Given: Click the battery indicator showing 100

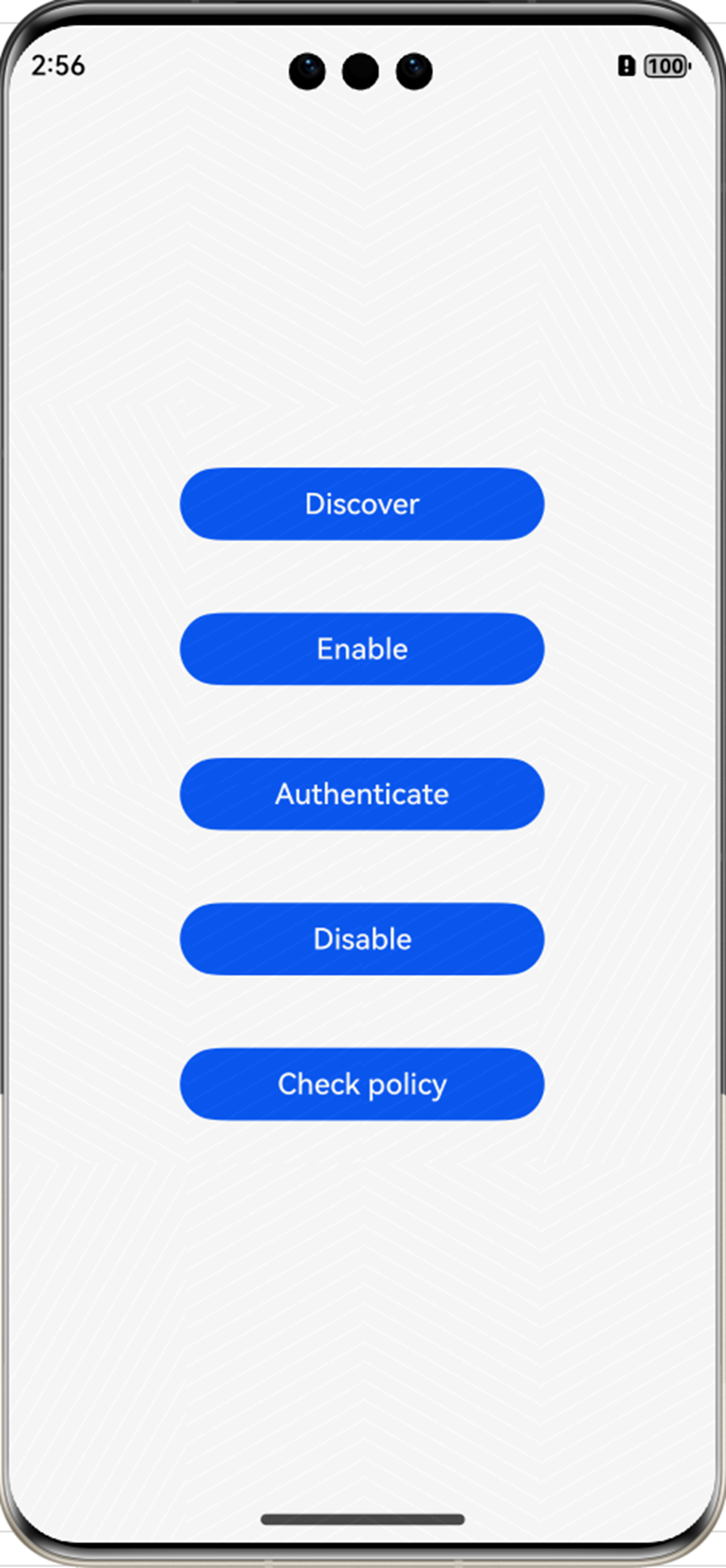Looking at the screenshot, I should 666,66.
